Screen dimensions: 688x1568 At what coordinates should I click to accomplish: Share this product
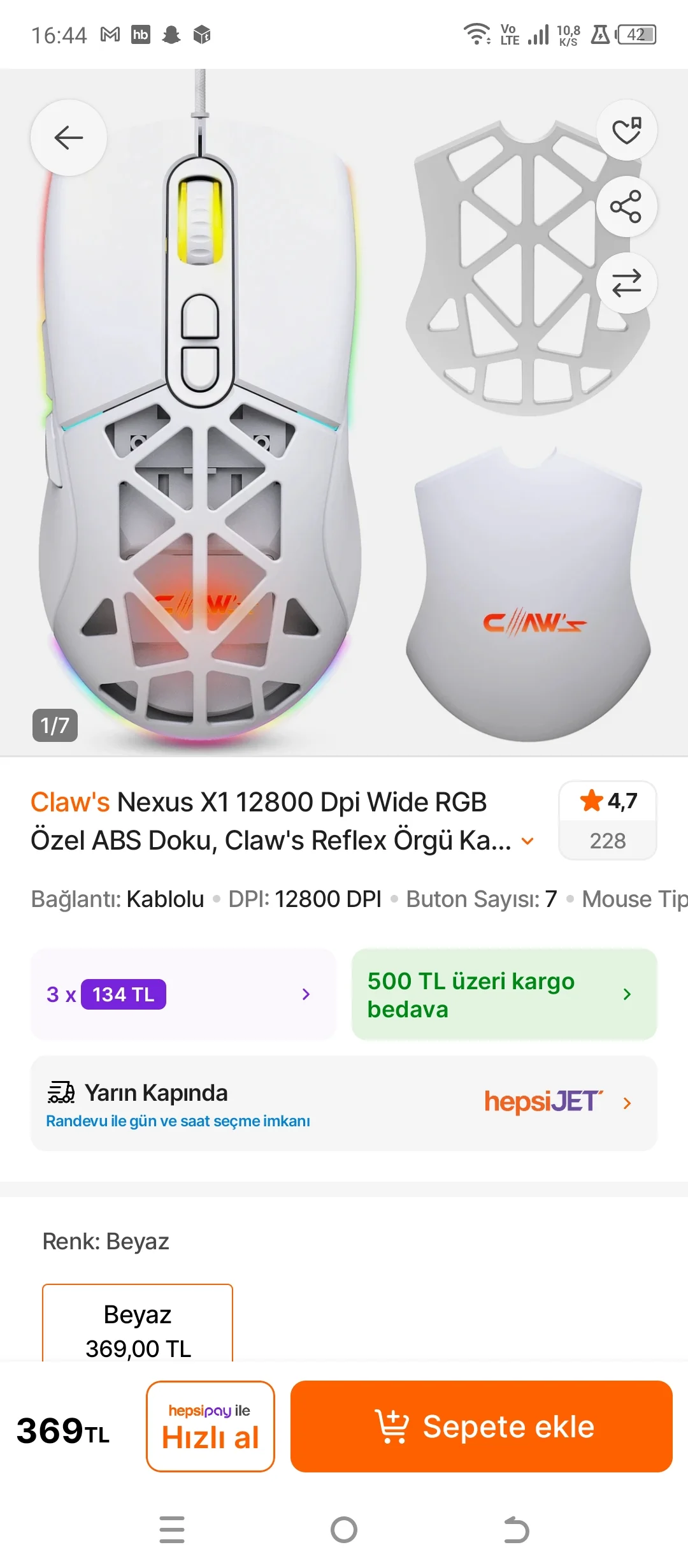point(626,207)
